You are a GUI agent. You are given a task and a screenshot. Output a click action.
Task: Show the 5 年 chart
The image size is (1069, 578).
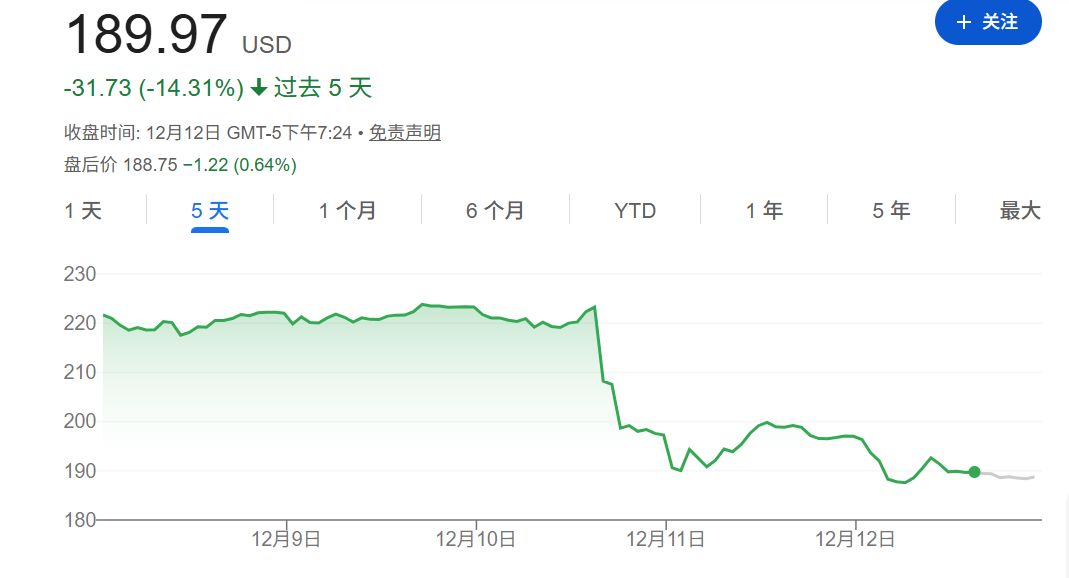(x=891, y=210)
